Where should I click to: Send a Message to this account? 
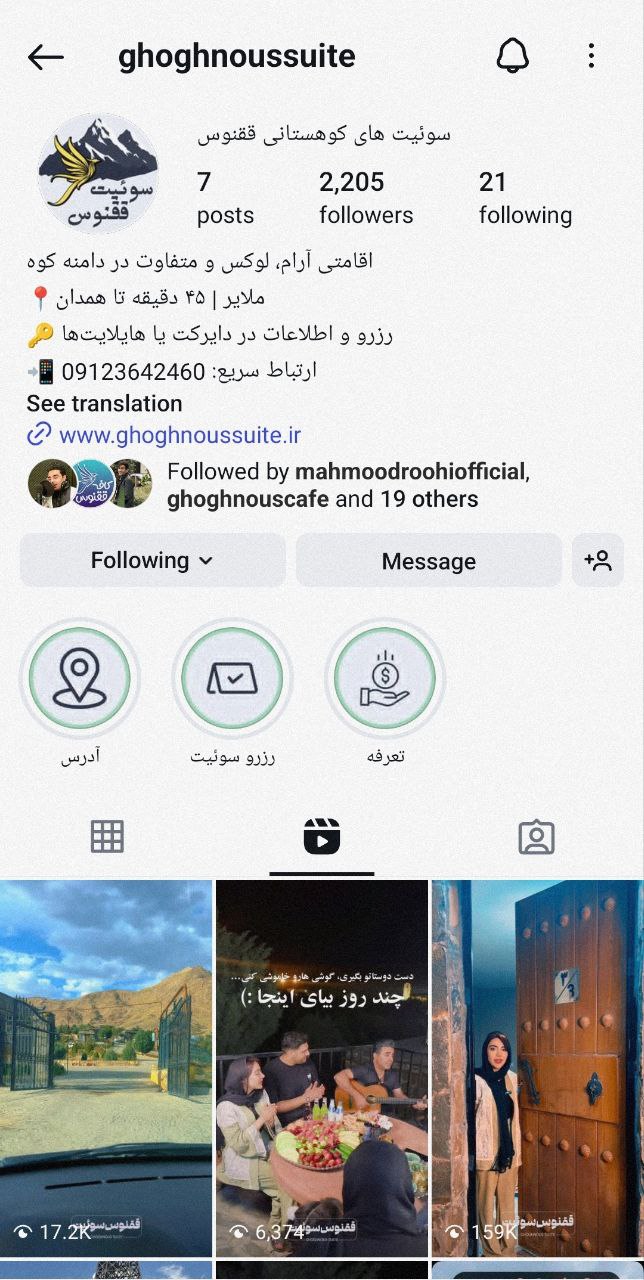[x=429, y=561]
